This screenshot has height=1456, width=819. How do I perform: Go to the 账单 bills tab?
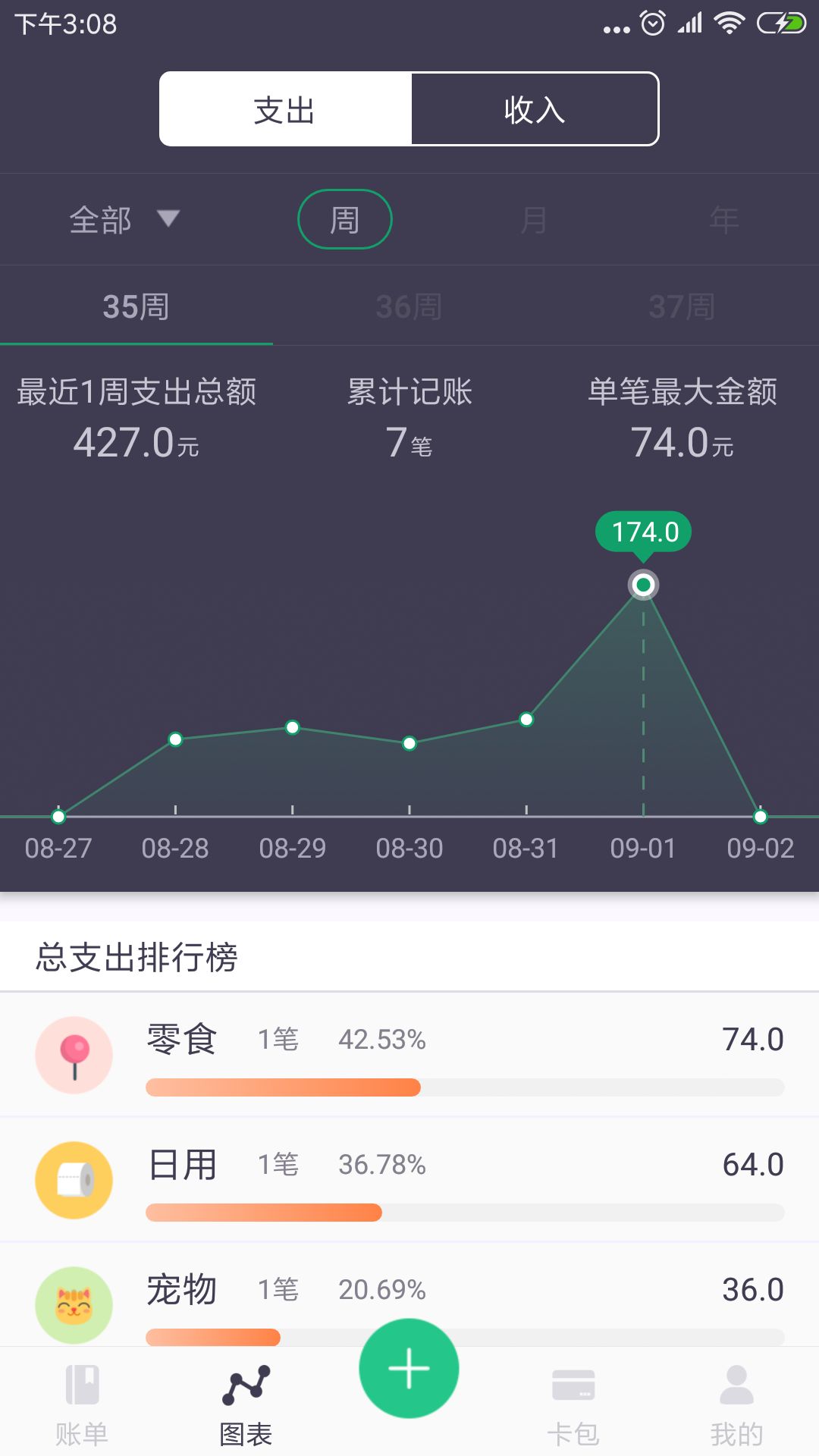[82, 1404]
